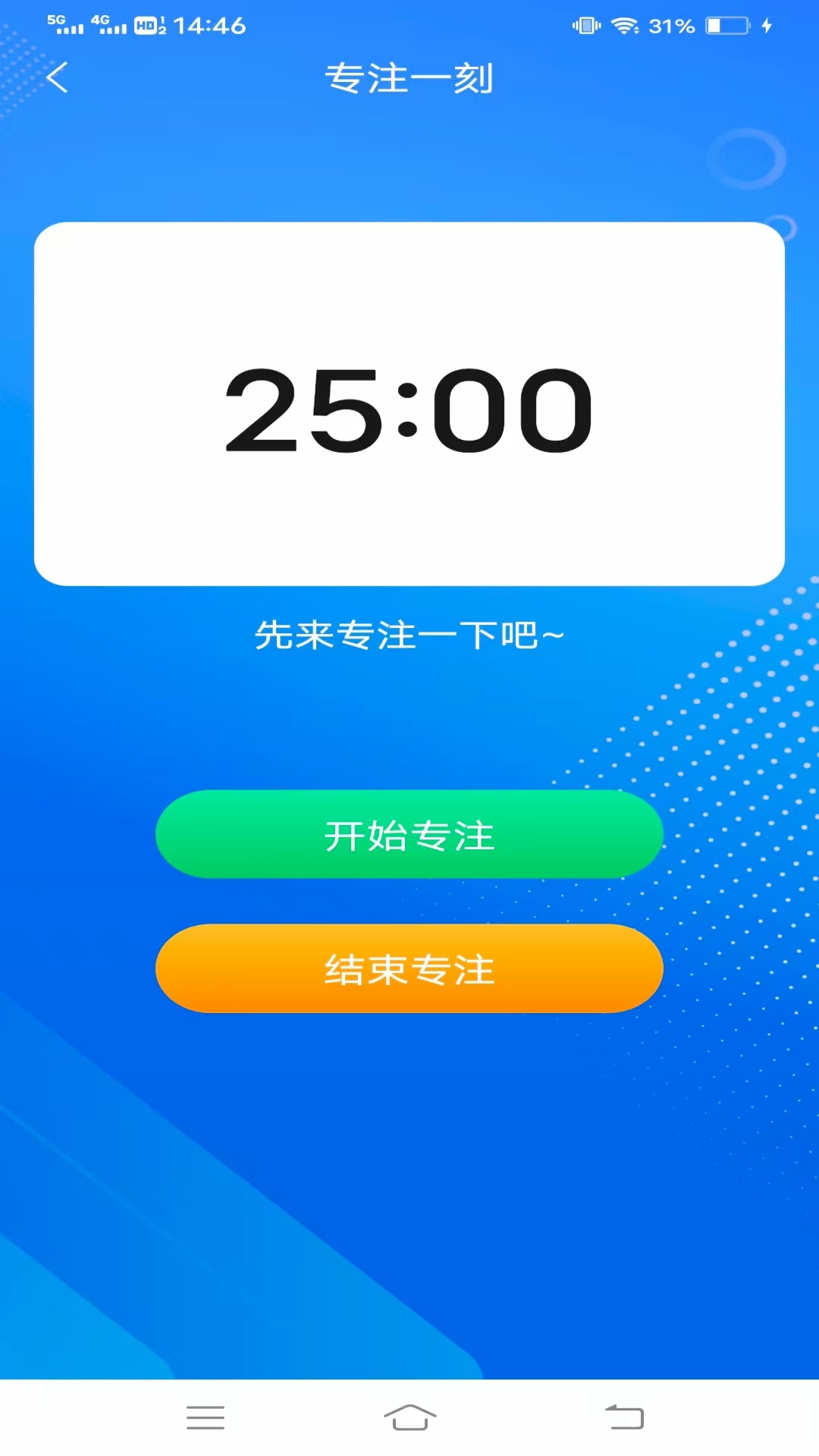Tap the Wi-Fi icon in the status bar
Viewport: 819px width, 1456px height.
click(x=624, y=25)
